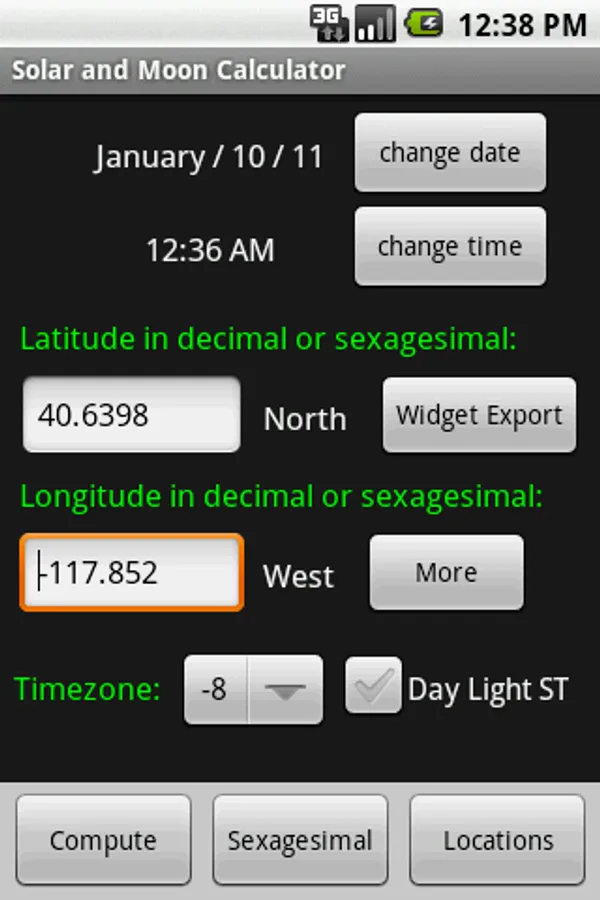Expand the Timezone dropdown set to -8
600x900 pixels.
pyautogui.click(x=253, y=690)
